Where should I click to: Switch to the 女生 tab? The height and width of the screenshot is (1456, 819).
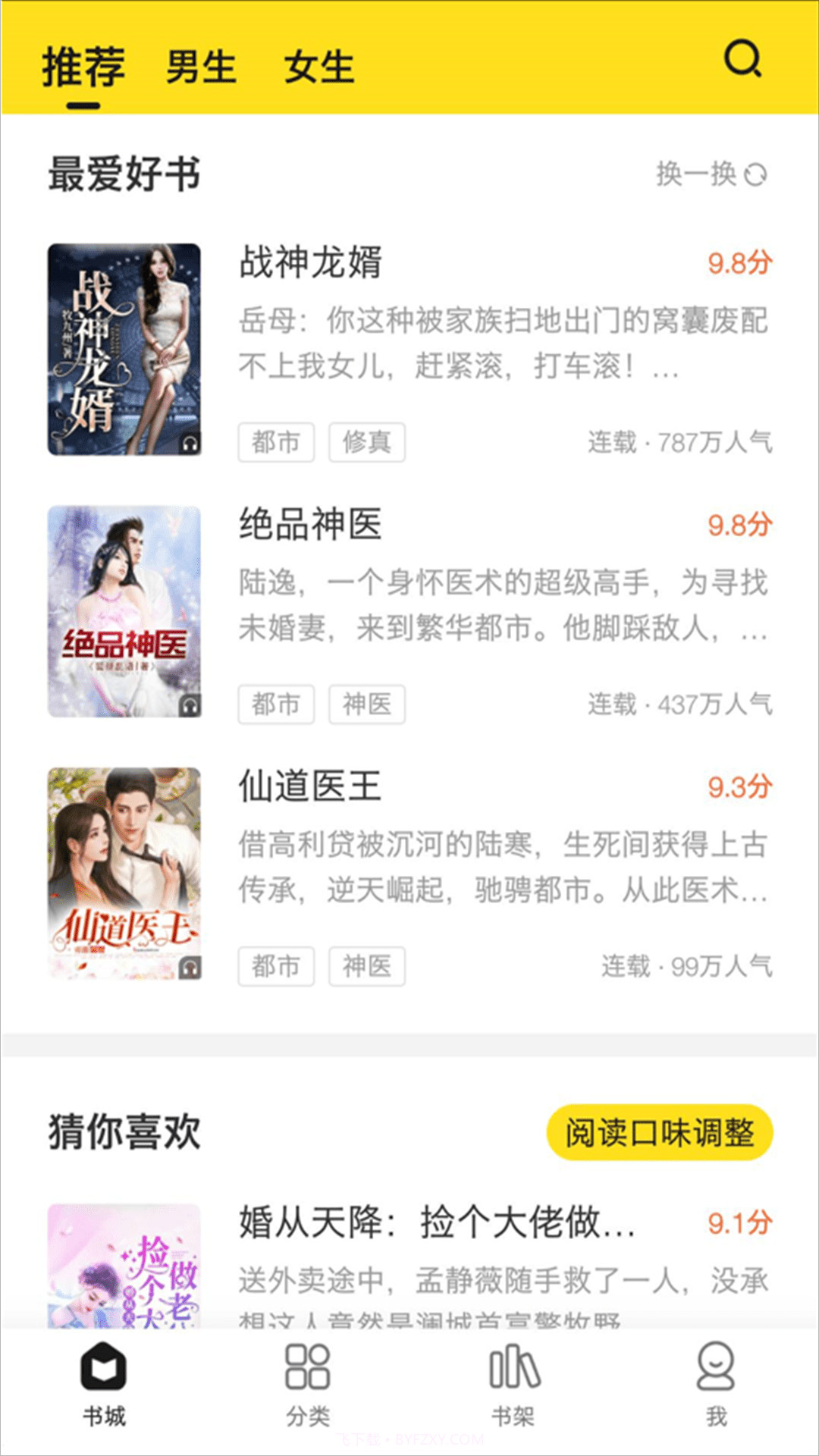click(x=318, y=67)
